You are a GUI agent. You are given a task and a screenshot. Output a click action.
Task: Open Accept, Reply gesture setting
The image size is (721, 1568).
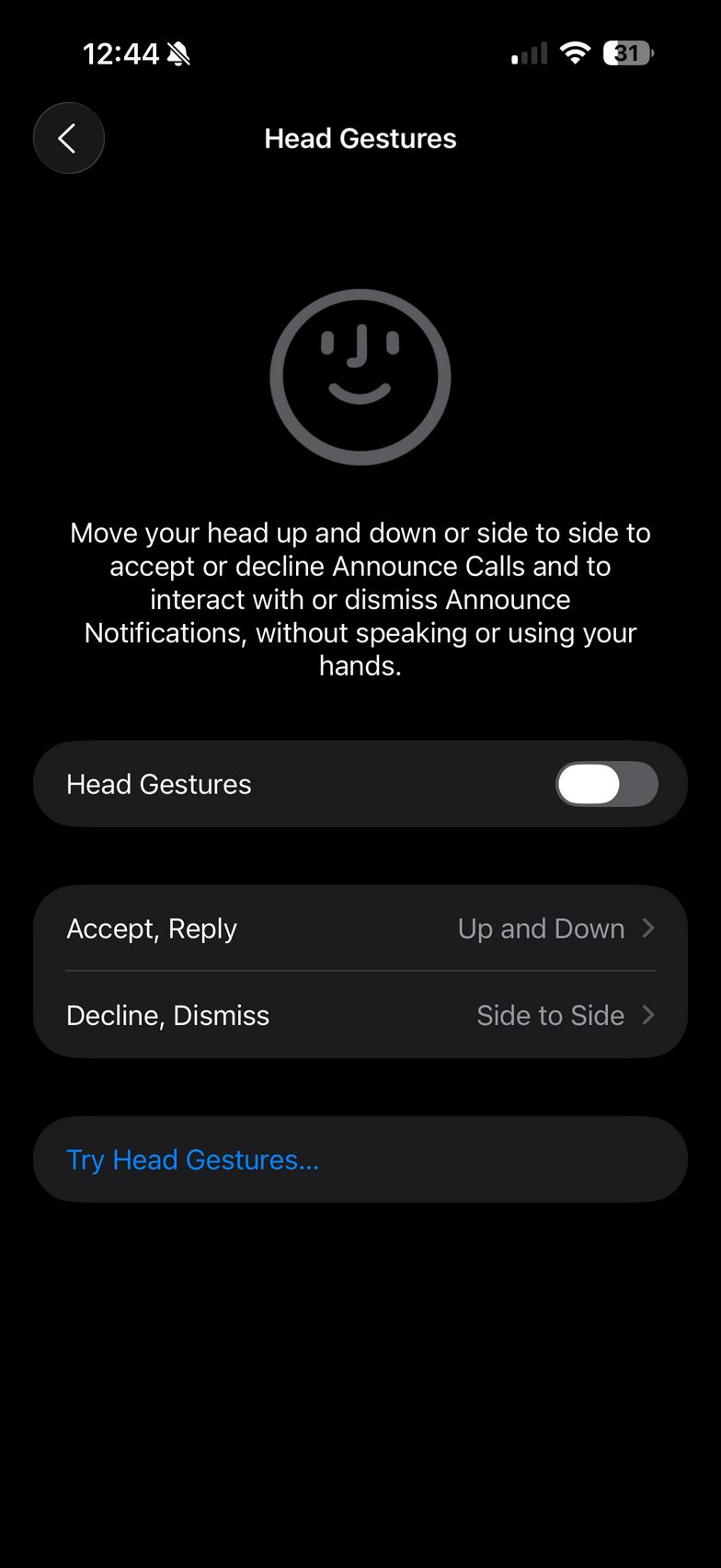tap(360, 928)
